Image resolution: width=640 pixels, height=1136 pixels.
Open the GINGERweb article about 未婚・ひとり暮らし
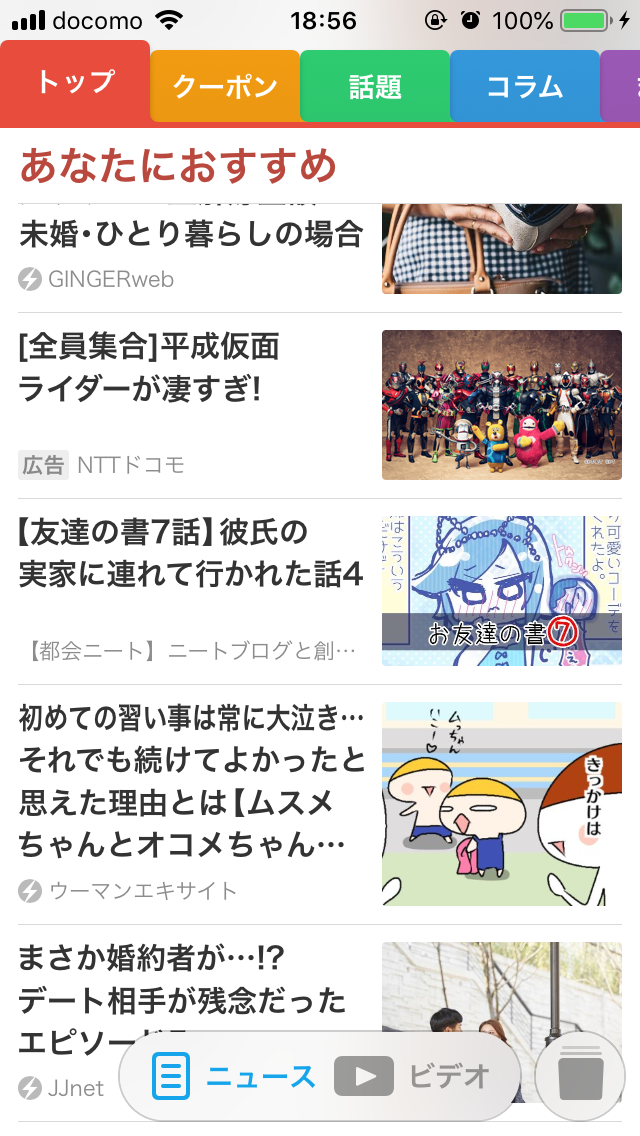190,237
